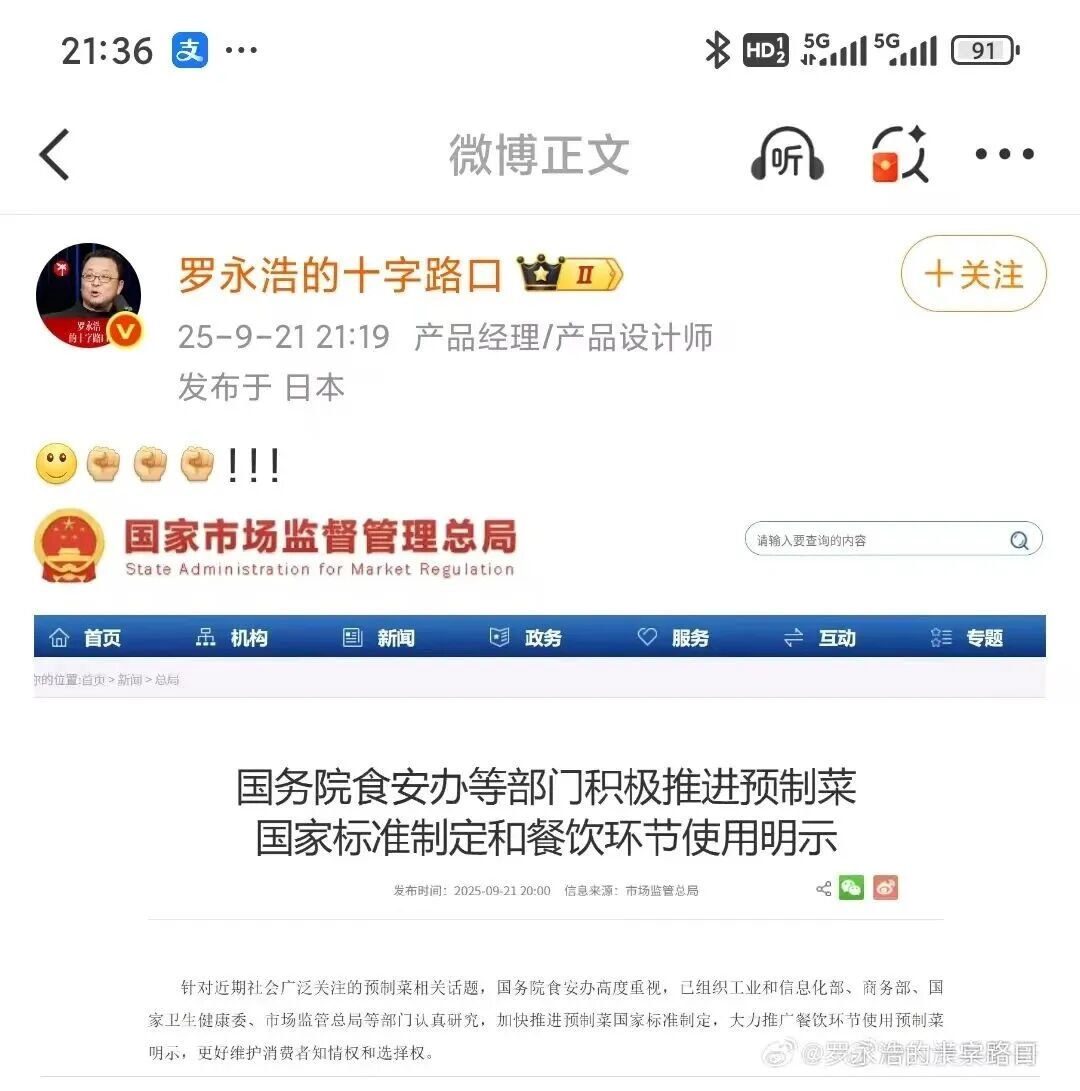View the profile picture of 罗永浩的十字路口
The image size is (1080, 1091).
(89, 296)
